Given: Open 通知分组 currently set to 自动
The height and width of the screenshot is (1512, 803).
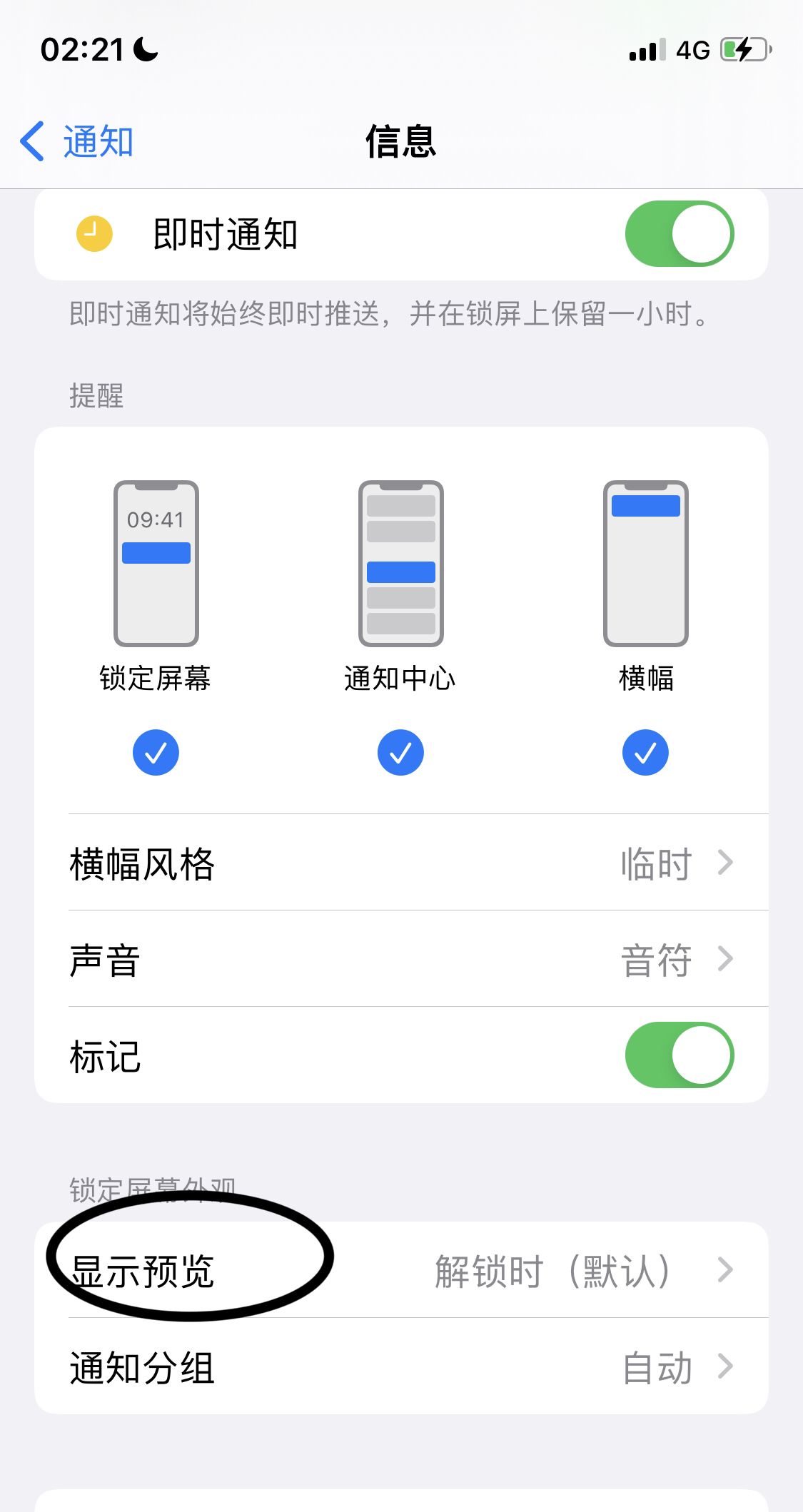Looking at the screenshot, I should tap(401, 1366).
